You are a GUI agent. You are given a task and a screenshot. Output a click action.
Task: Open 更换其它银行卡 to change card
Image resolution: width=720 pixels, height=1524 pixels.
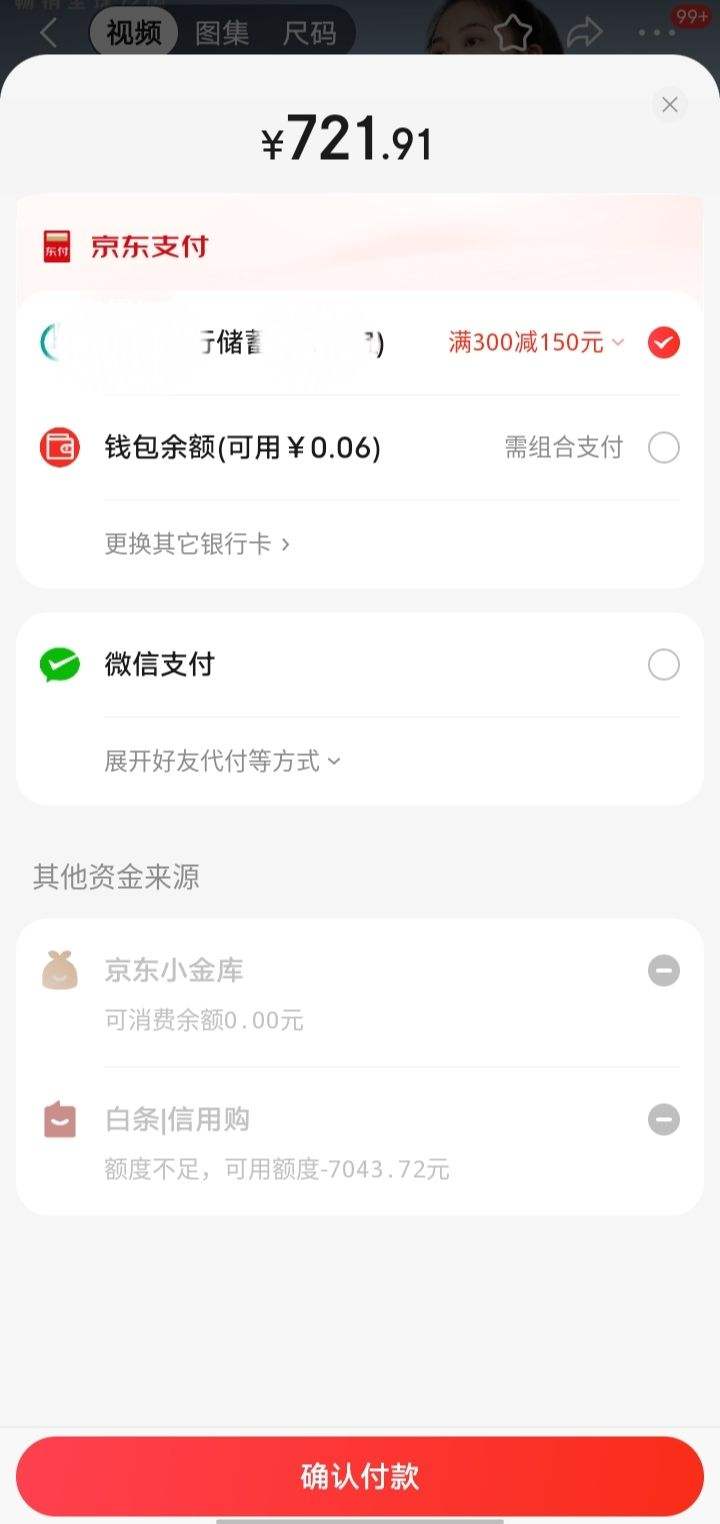point(197,544)
